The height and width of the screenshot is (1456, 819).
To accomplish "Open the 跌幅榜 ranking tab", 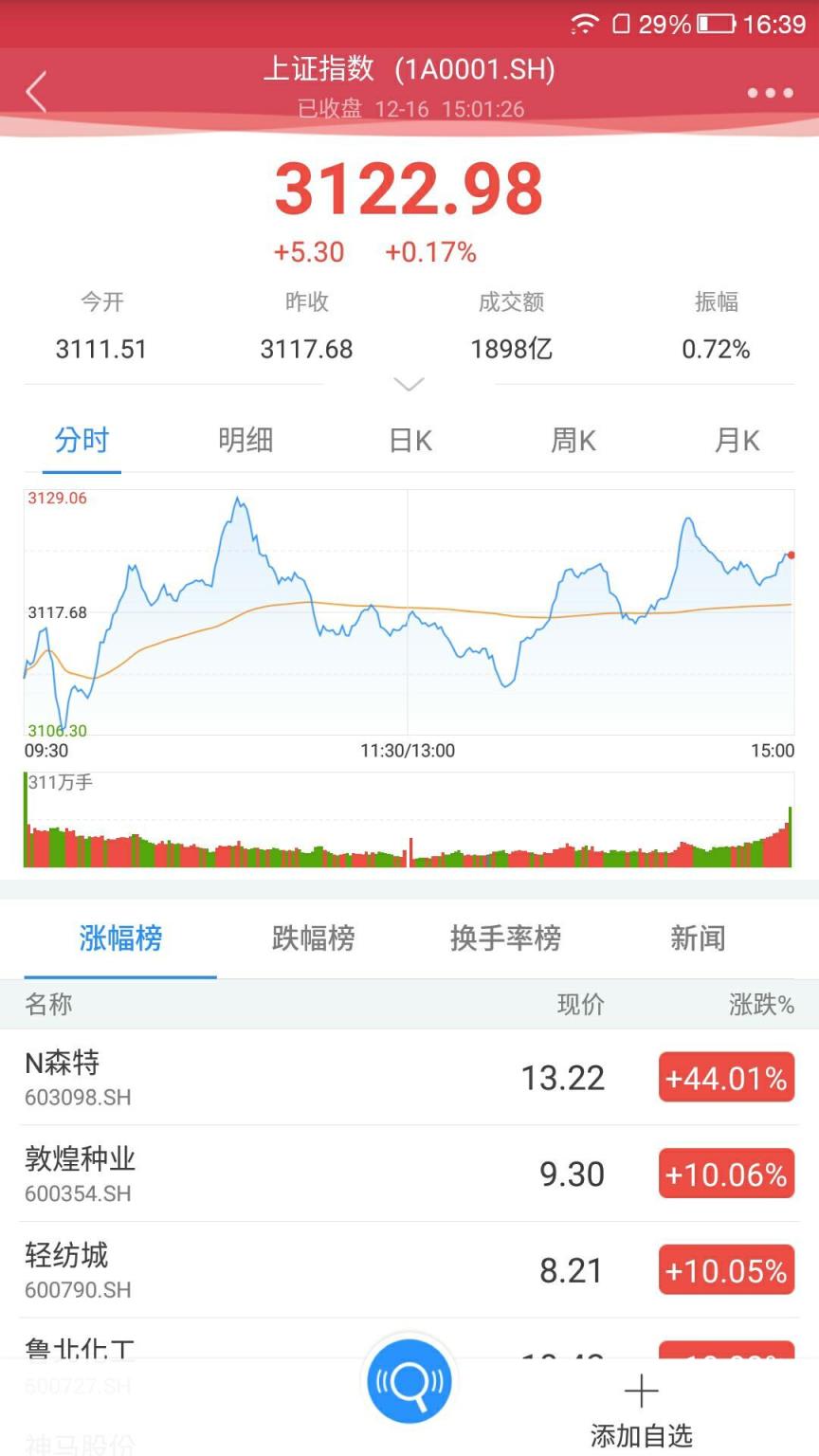I will pyautogui.click(x=311, y=938).
